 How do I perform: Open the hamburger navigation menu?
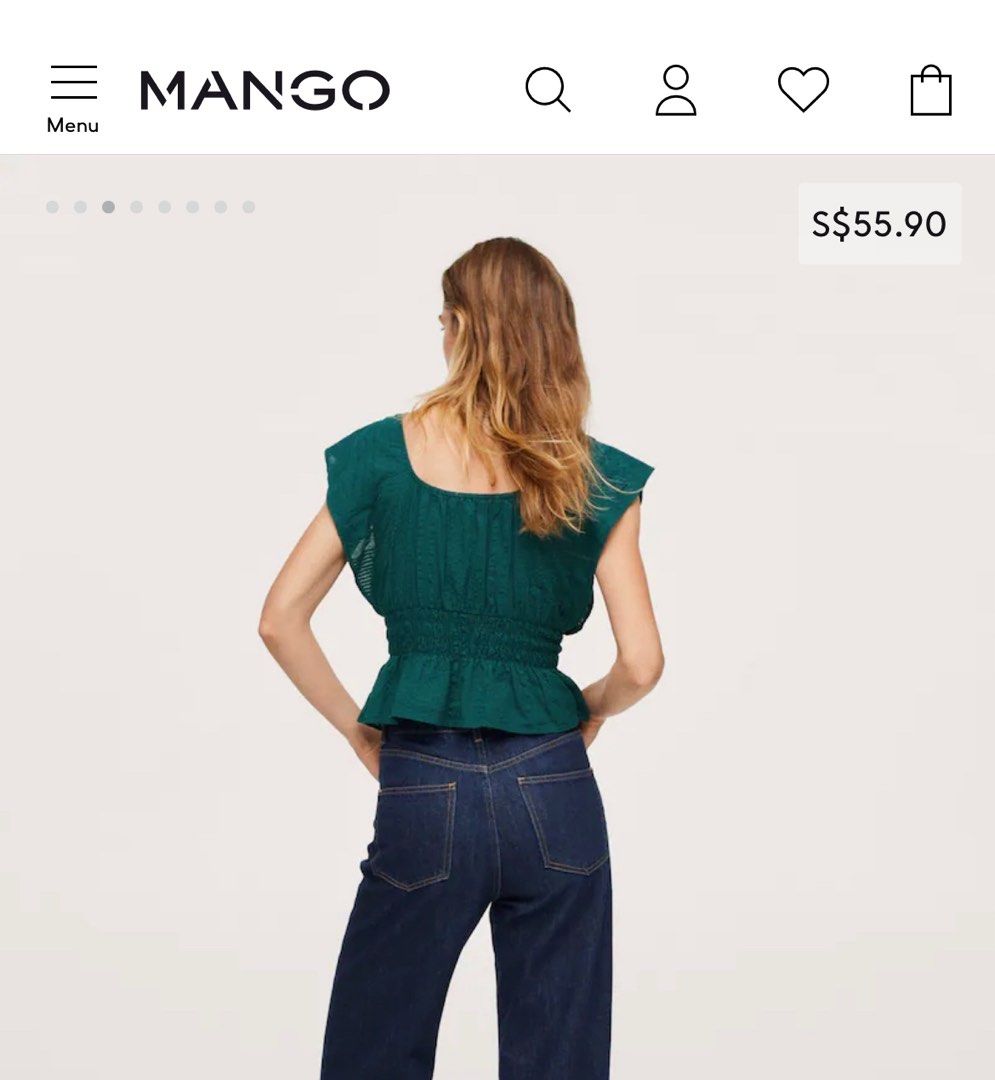click(x=75, y=85)
